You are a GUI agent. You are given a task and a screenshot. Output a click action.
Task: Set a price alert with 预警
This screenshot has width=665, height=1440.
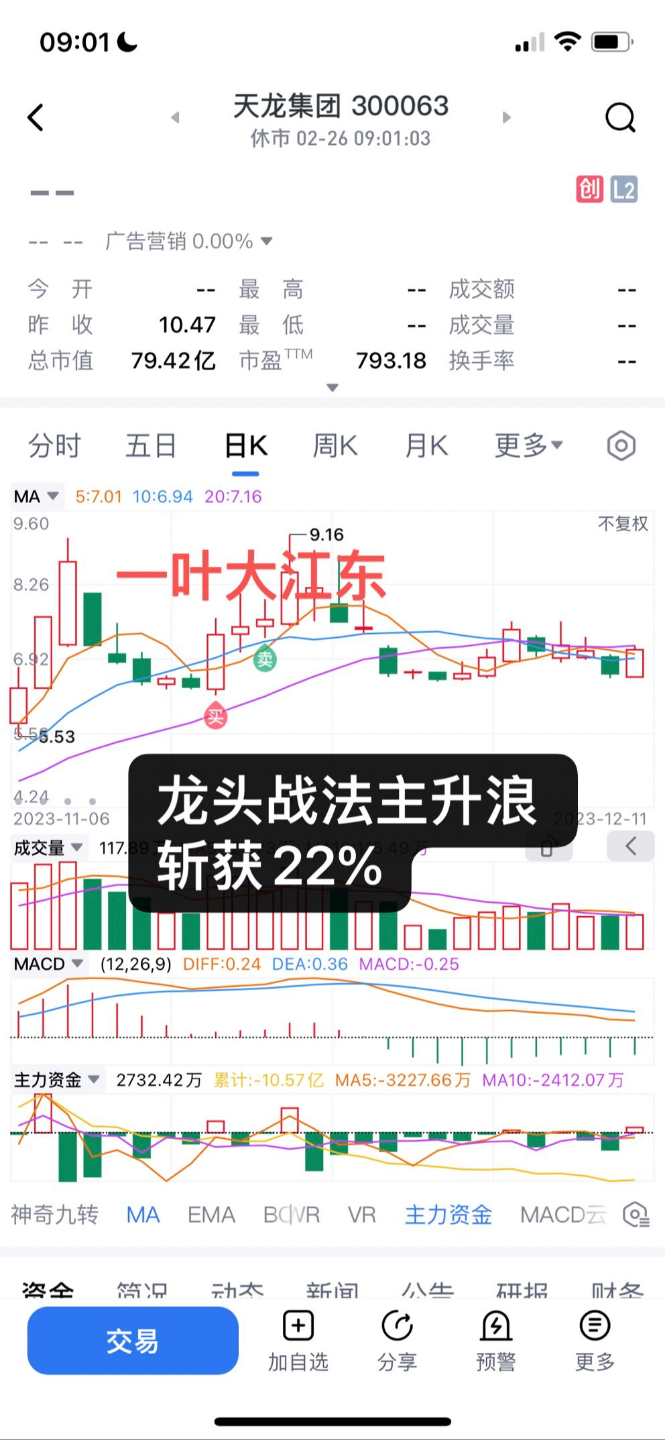[x=496, y=1341]
